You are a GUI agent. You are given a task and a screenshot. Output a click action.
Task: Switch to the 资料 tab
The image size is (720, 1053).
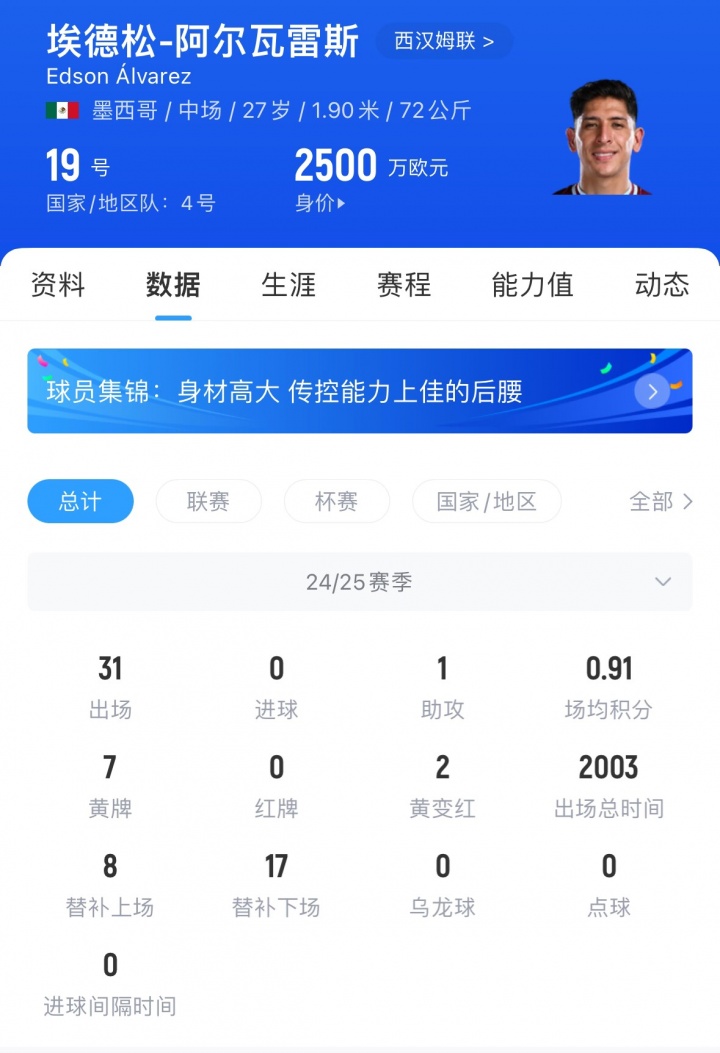coord(58,285)
